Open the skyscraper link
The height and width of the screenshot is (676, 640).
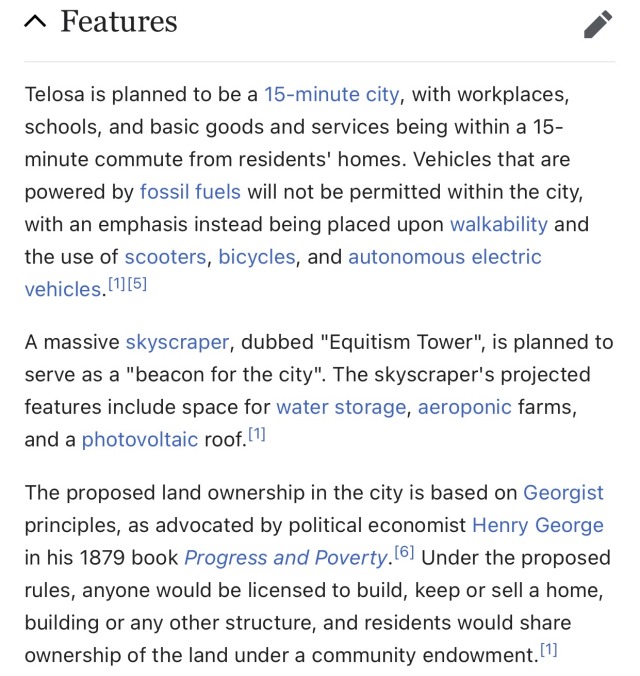[179, 342]
